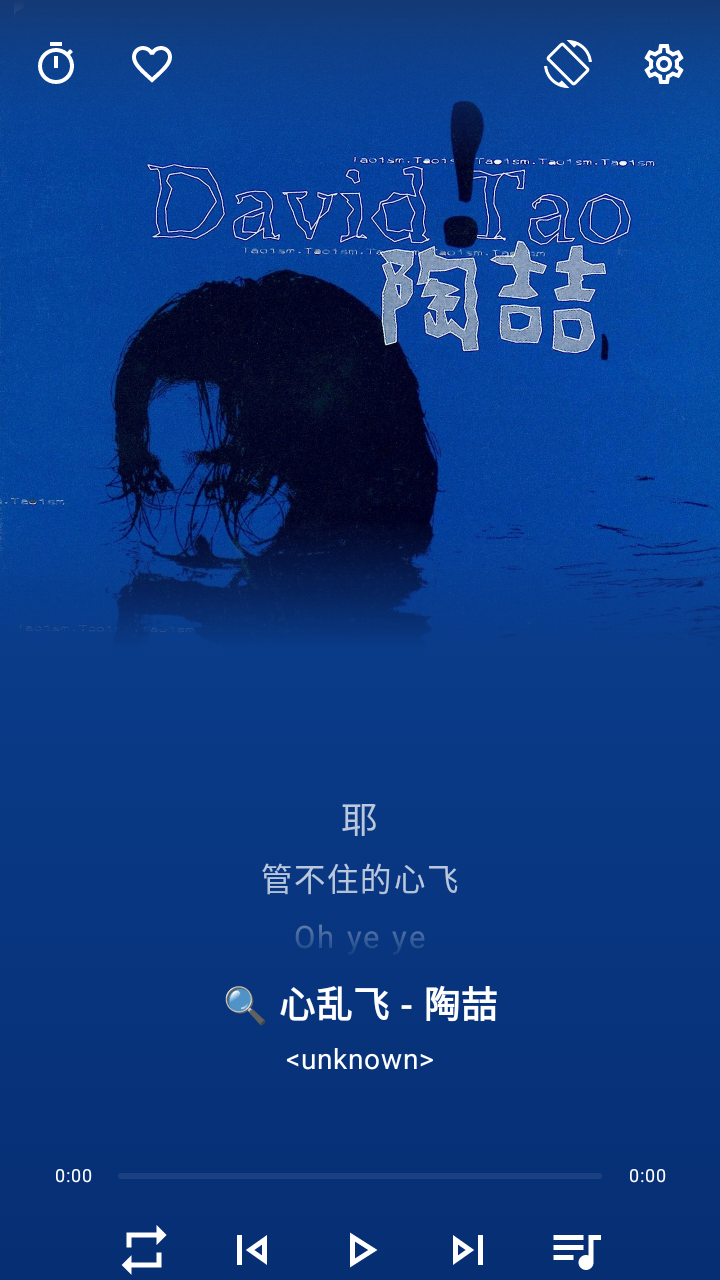Screen dimensions: 720x1280
Task: Toggle repeat mode
Action: pyautogui.click(x=144, y=1250)
